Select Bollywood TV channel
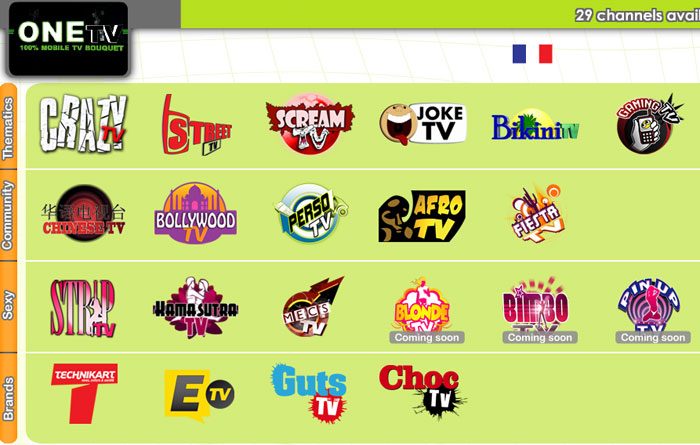The width and height of the screenshot is (700, 445). [x=195, y=213]
